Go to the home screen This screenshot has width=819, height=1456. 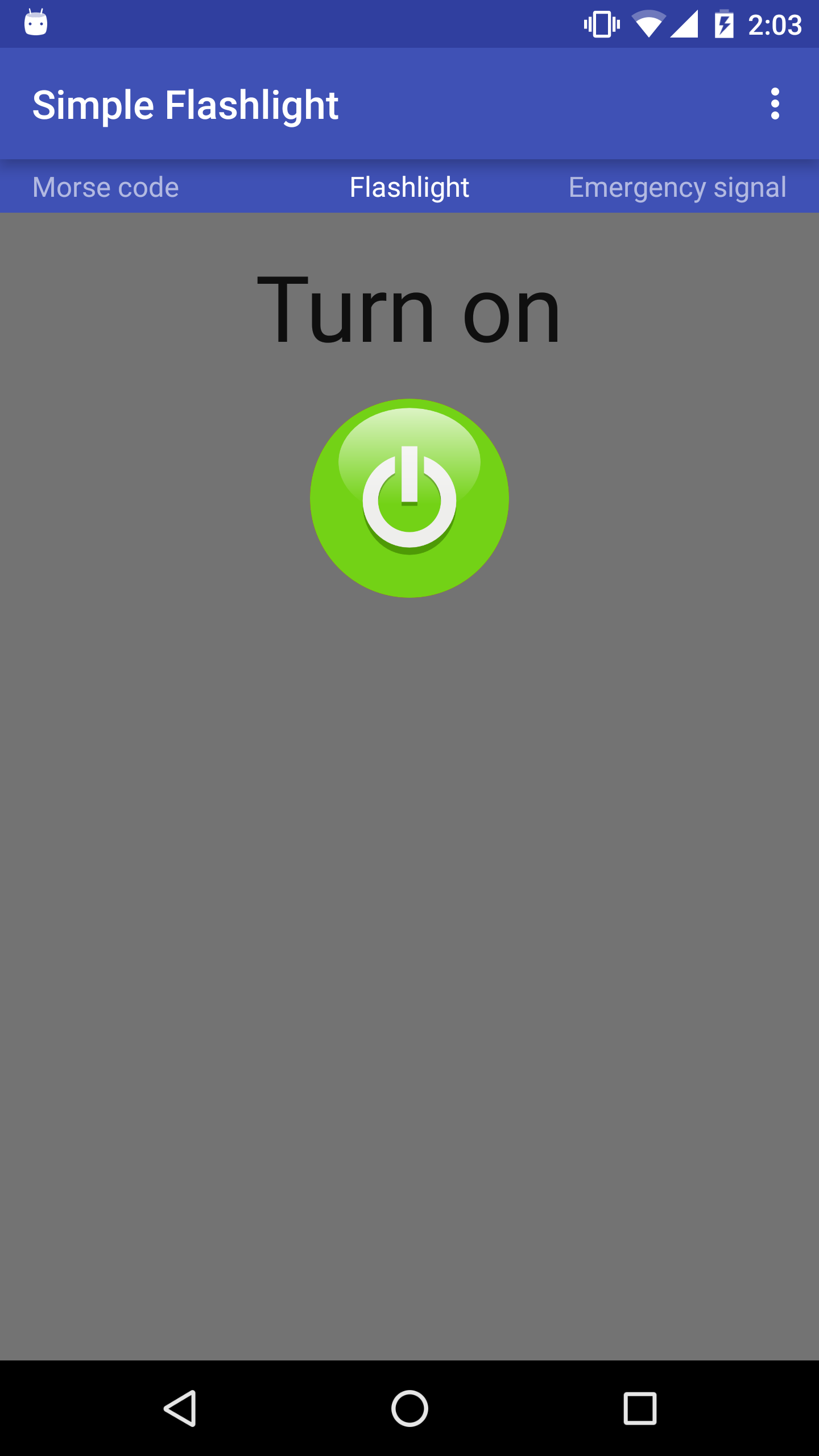pyautogui.click(x=409, y=1408)
